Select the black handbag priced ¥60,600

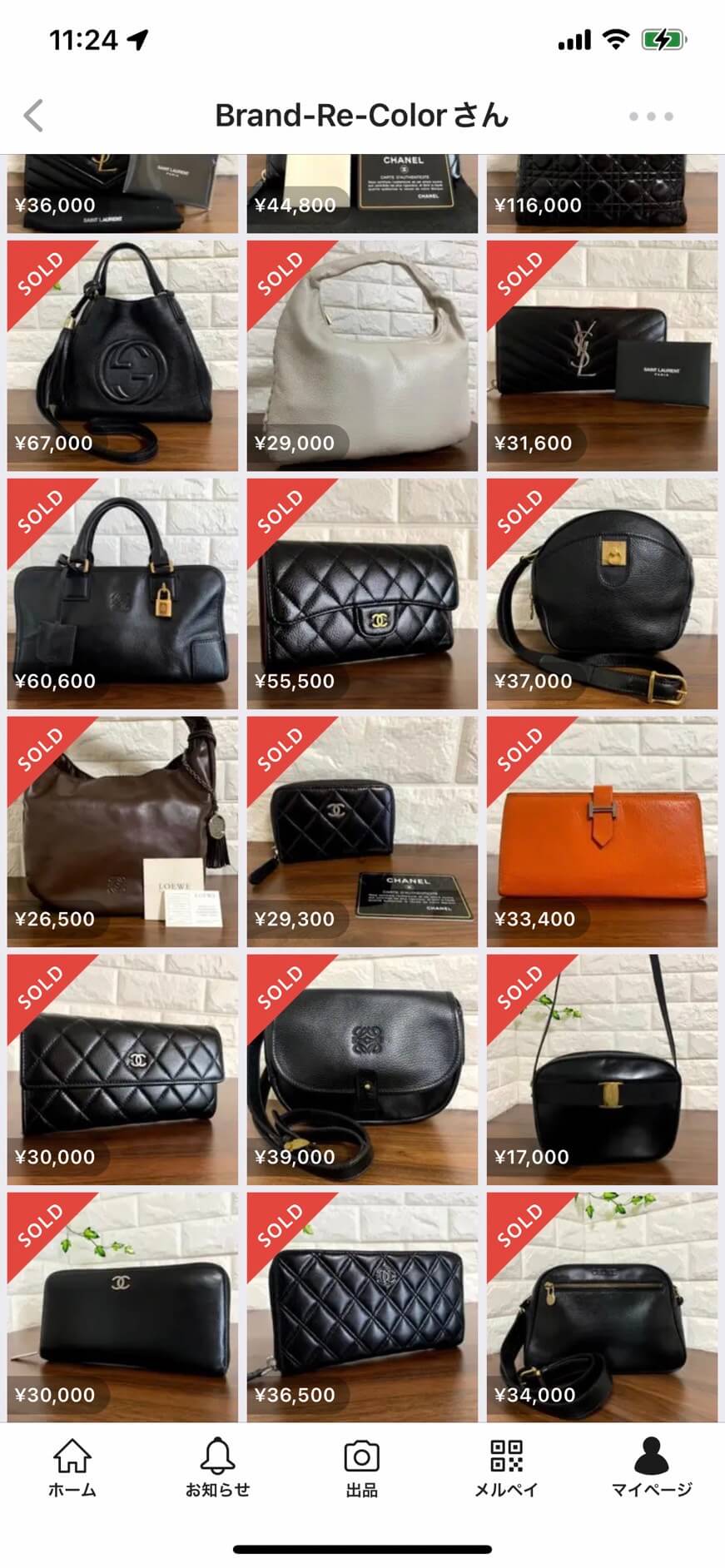[x=122, y=593]
